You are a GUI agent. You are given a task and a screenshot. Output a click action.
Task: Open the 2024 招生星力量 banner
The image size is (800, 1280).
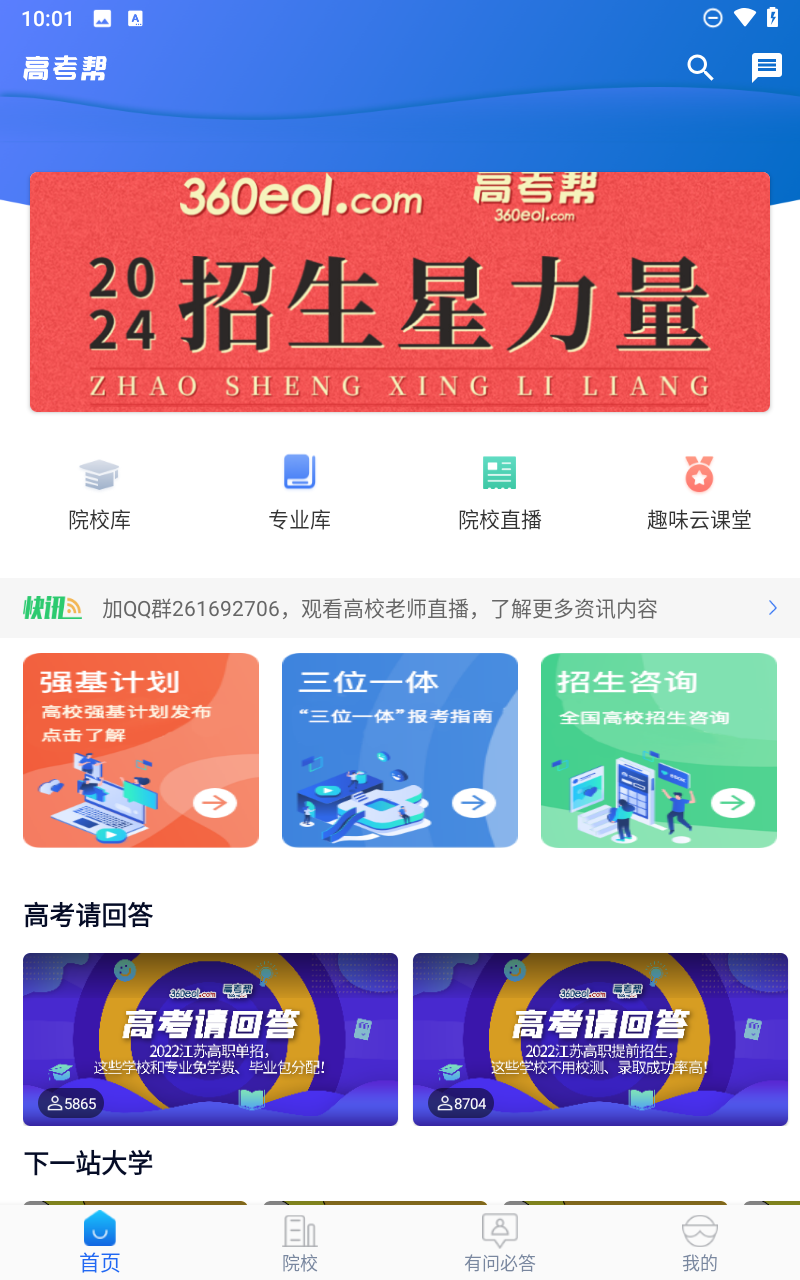tap(400, 292)
